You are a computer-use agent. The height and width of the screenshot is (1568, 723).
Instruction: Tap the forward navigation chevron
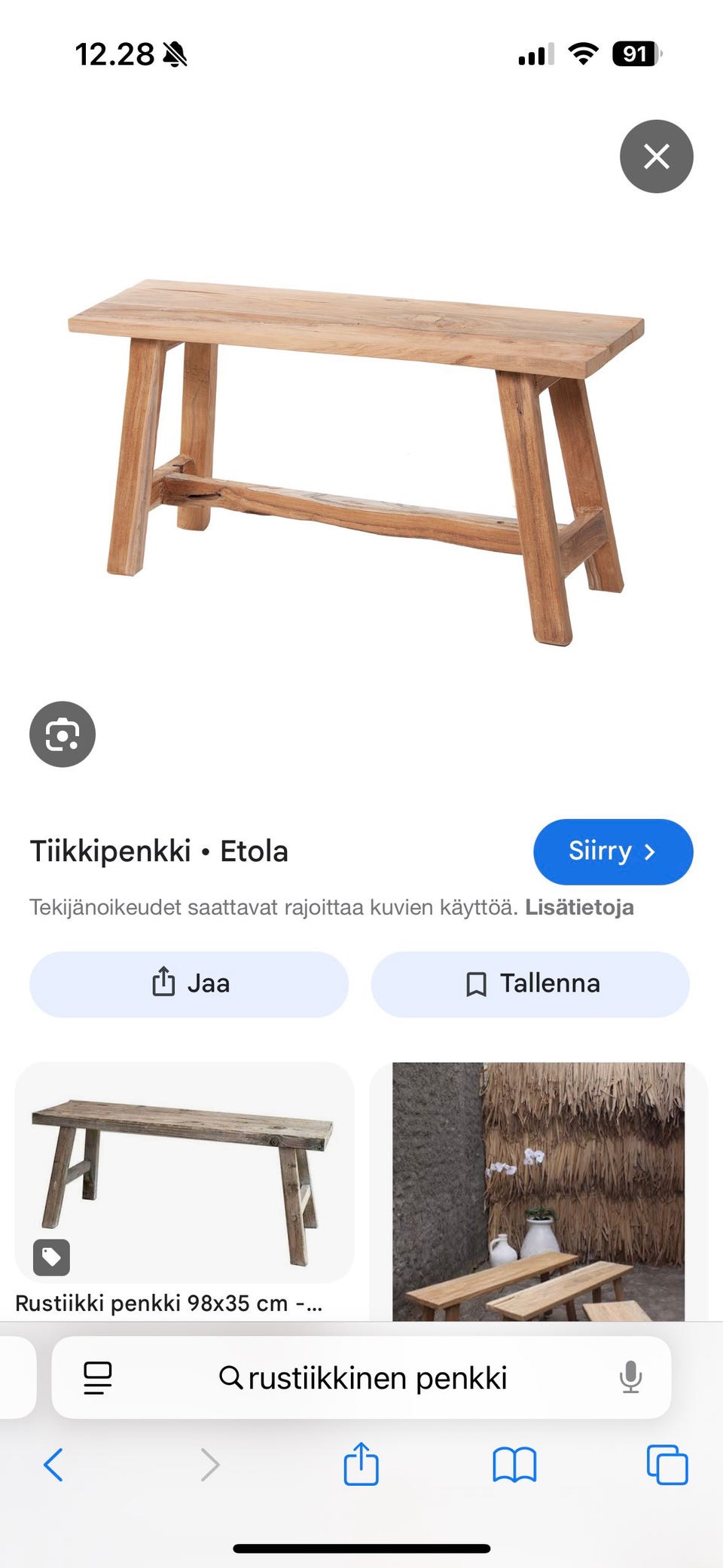[x=209, y=1464]
